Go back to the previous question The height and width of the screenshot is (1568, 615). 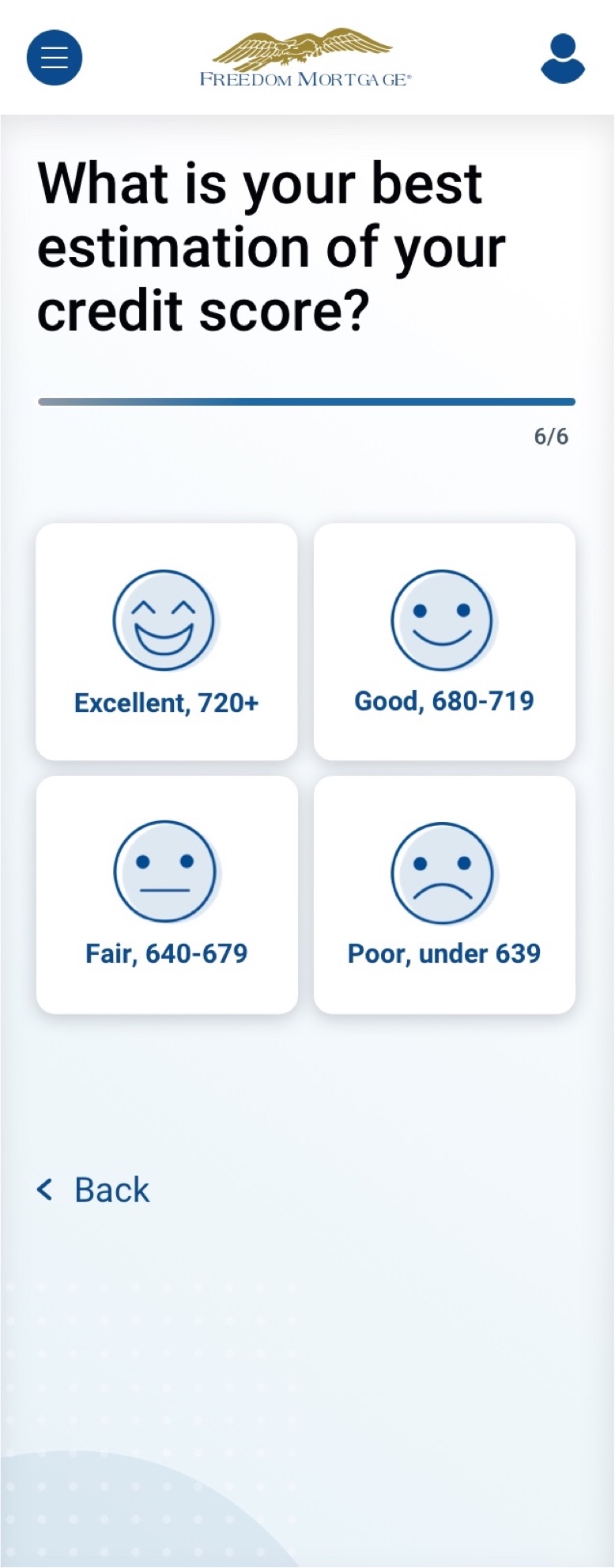[x=94, y=1190]
